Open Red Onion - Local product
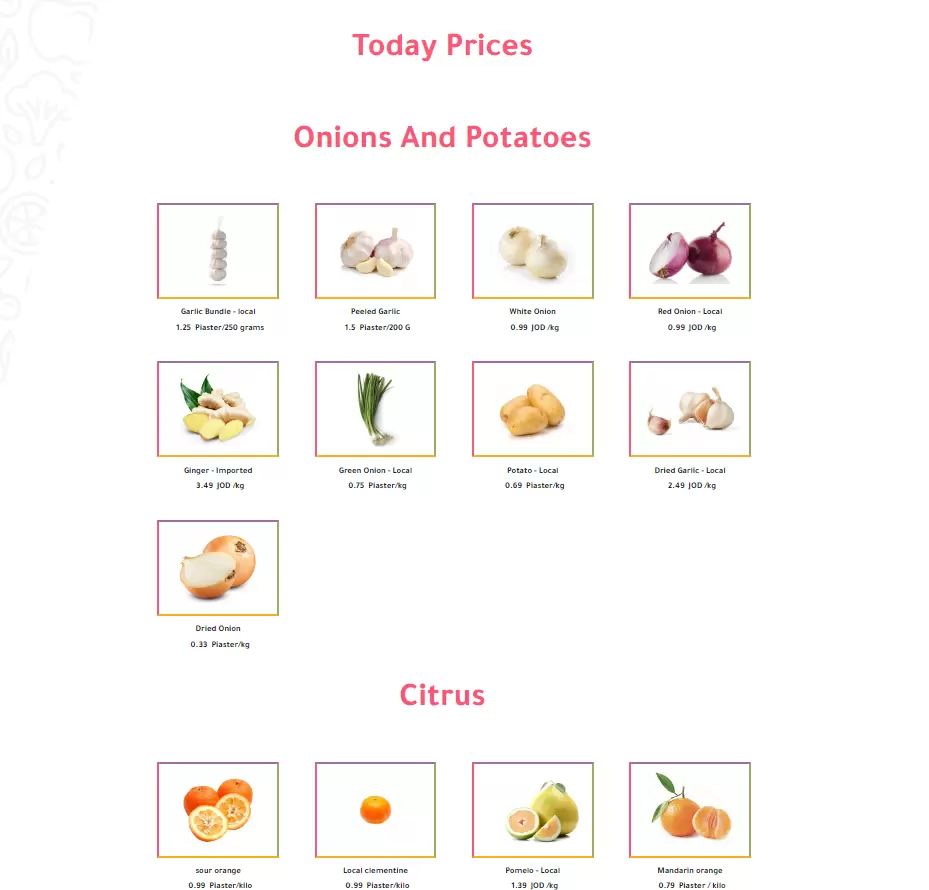 click(689, 251)
